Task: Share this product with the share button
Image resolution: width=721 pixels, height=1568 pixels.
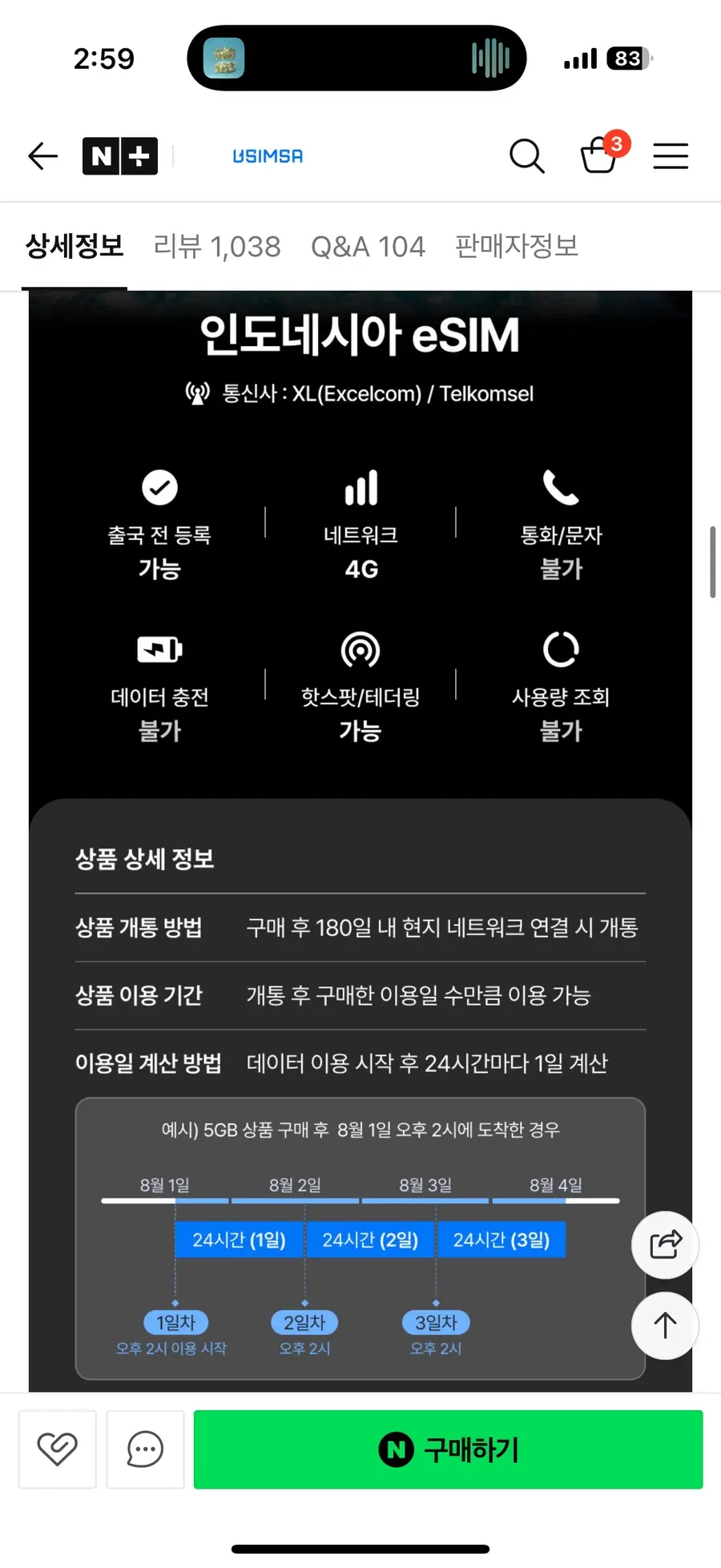Action: (665, 1244)
